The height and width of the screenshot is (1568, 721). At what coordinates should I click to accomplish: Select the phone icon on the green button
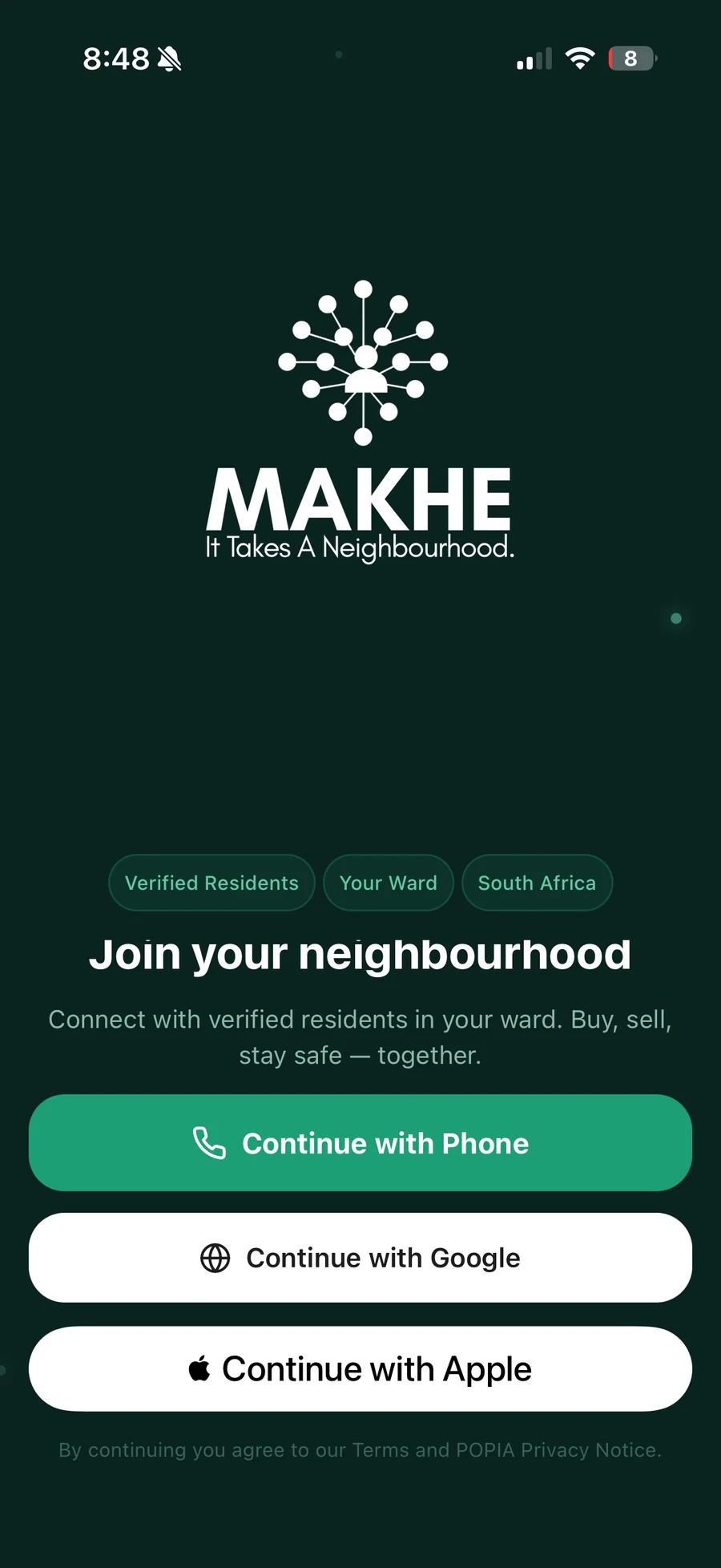208,1143
